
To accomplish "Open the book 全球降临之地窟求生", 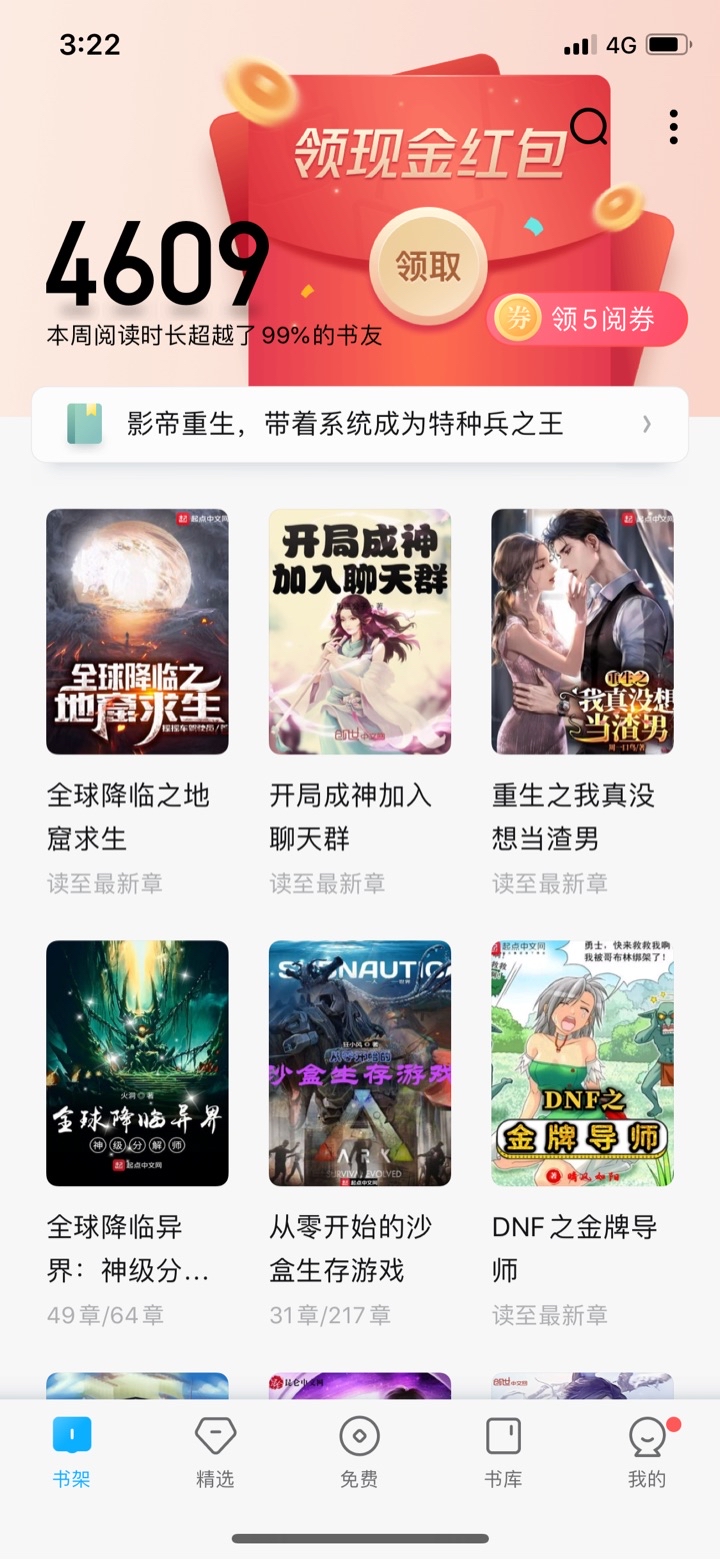I will (x=137, y=631).
